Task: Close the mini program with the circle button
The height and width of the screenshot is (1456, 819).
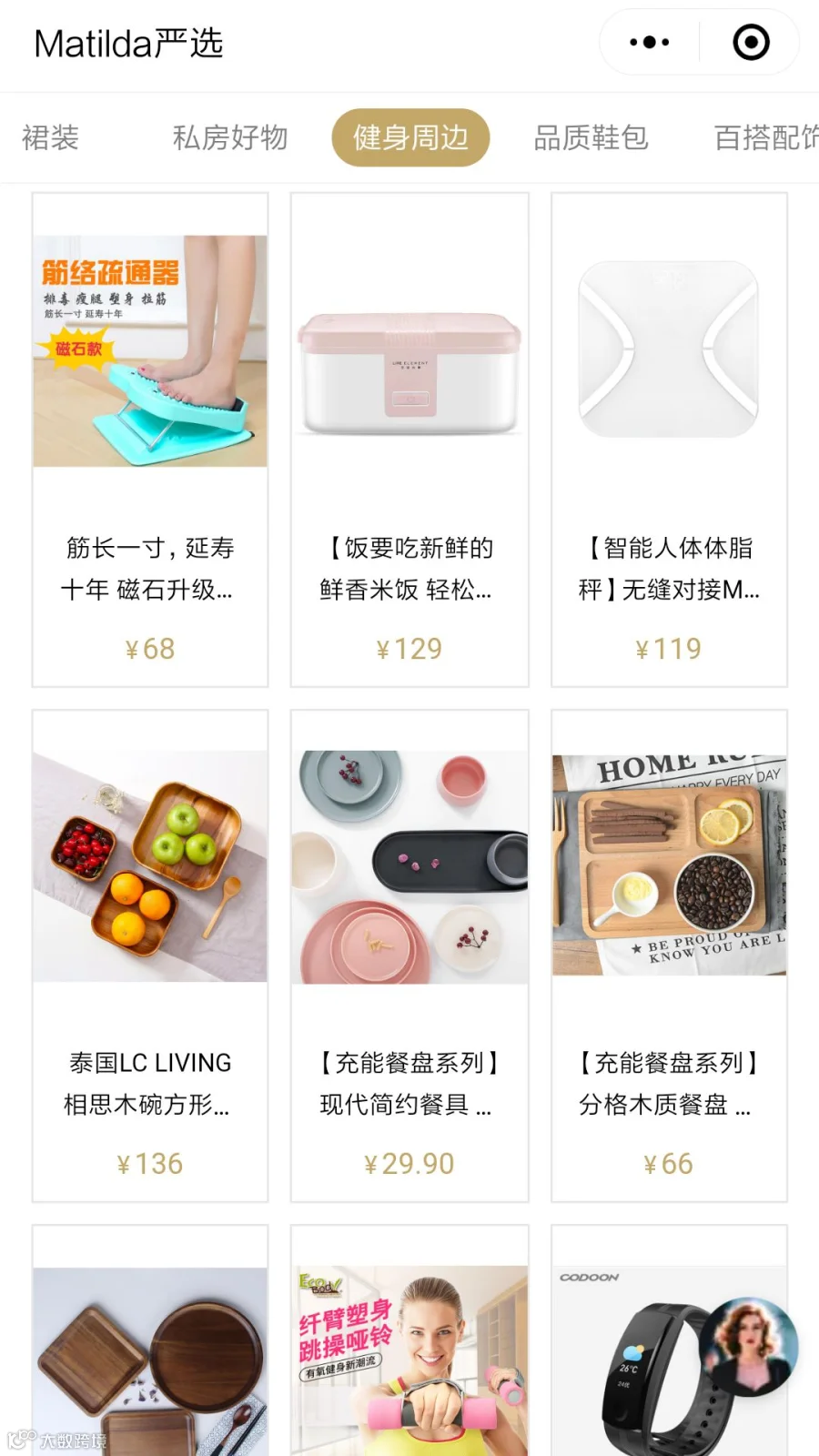Action: (x=751, y=43)
